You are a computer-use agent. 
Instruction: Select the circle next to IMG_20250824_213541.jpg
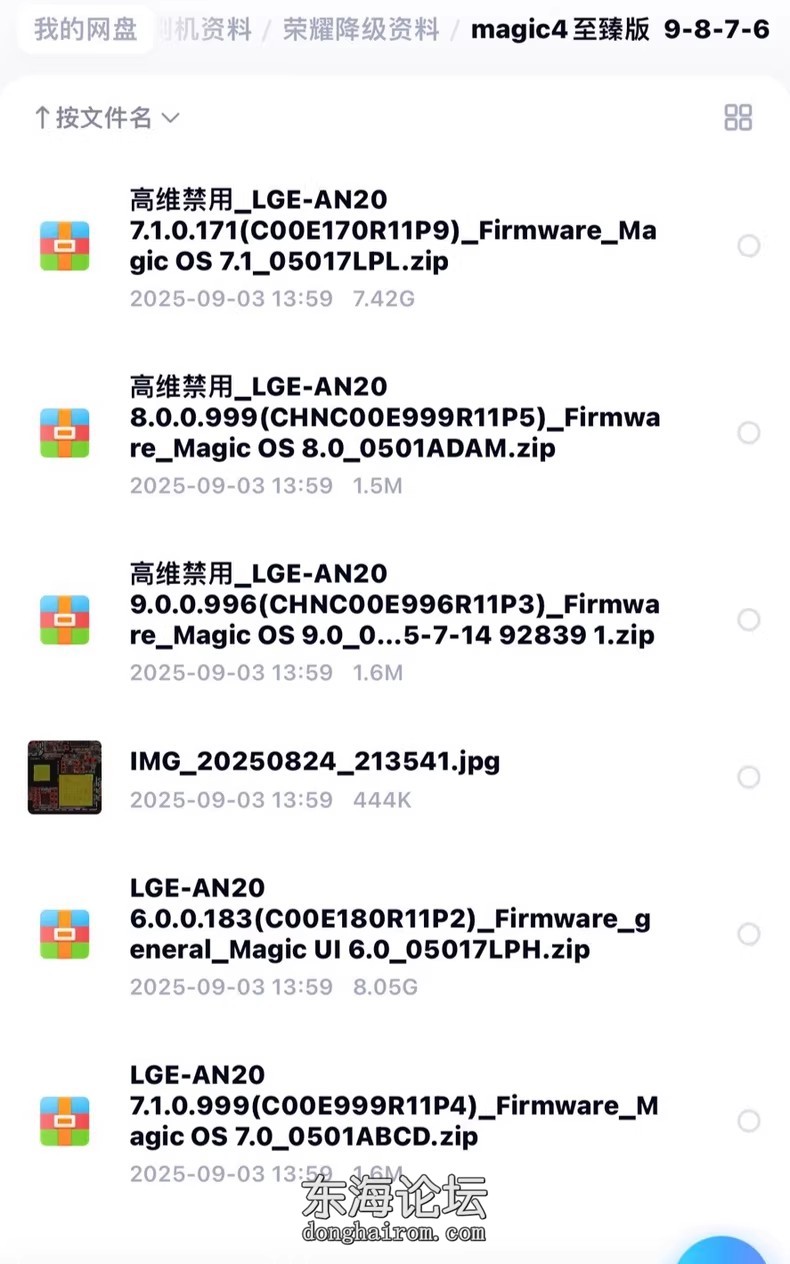749,777
